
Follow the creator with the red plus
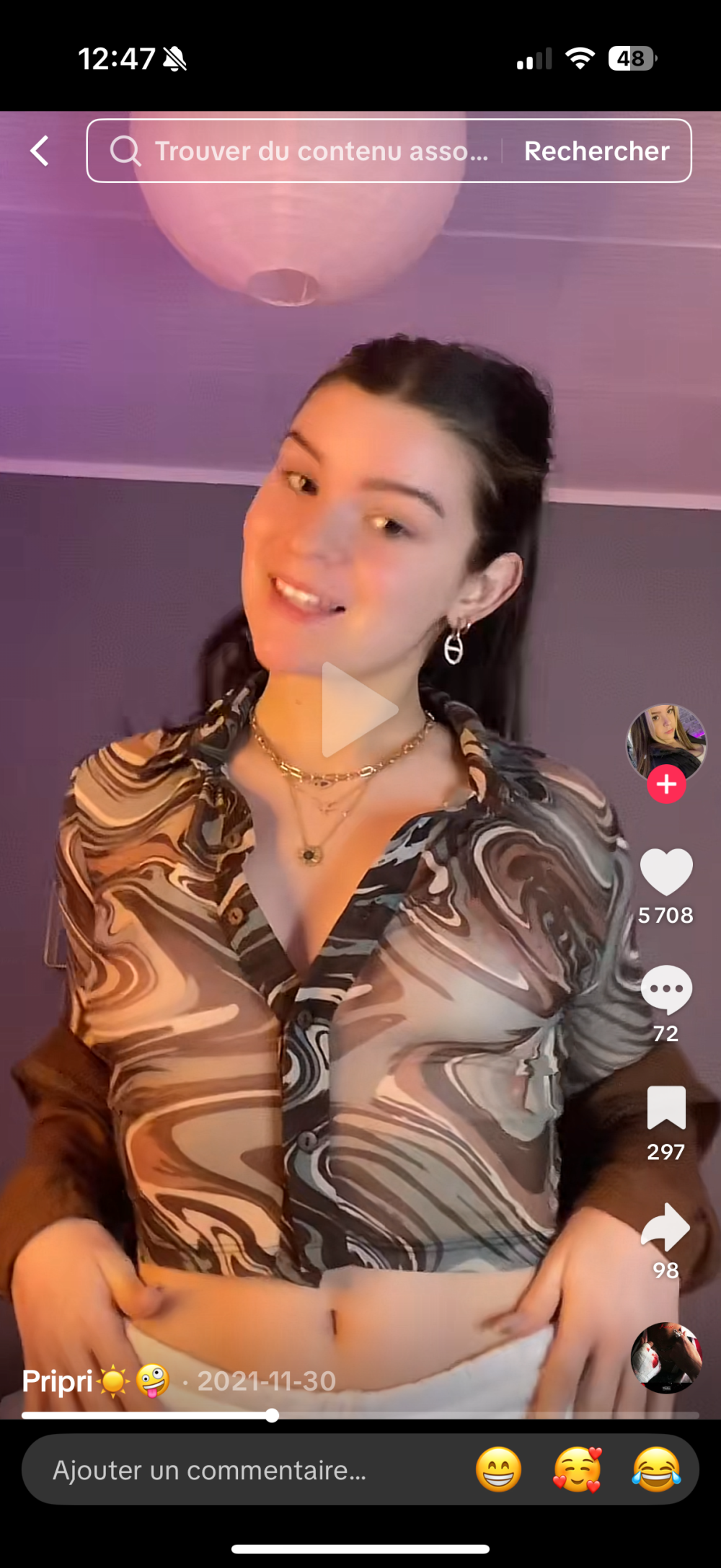tap(666, 784)
